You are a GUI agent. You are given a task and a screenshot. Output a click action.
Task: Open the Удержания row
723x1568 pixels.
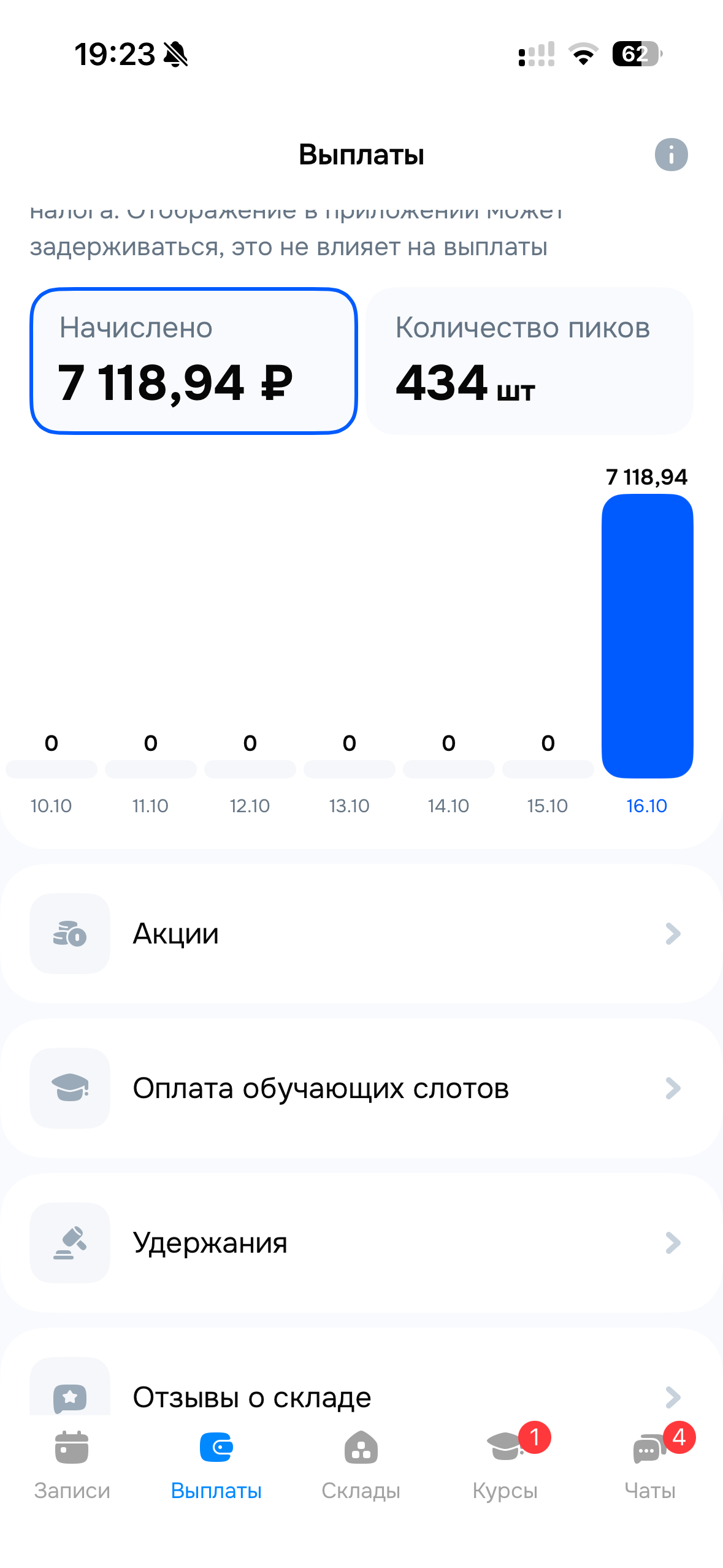361,1243
